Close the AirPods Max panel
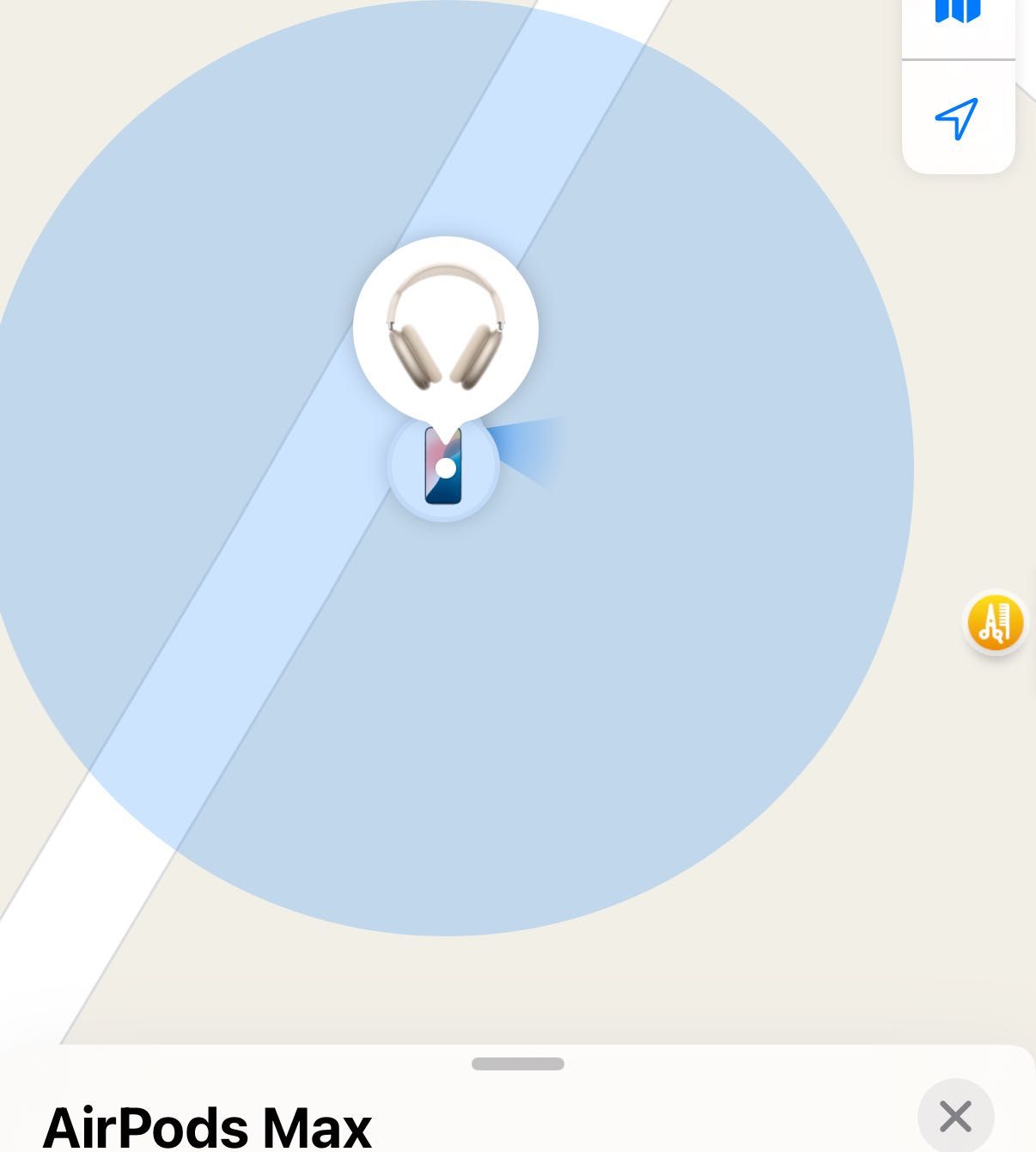Screen dimensions: 1036x1152 pos(955,1116)
